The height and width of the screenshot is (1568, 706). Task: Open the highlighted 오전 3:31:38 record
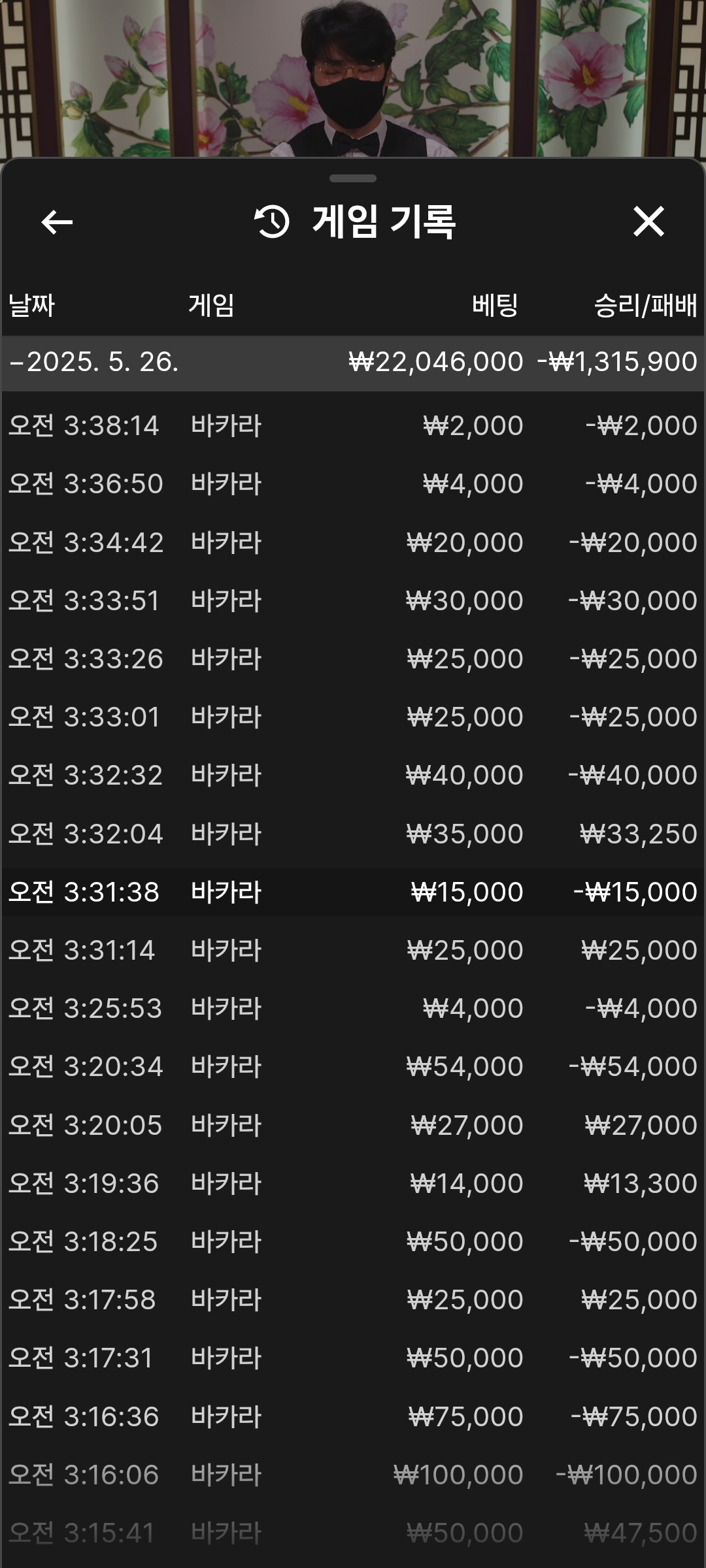(353, 892)
